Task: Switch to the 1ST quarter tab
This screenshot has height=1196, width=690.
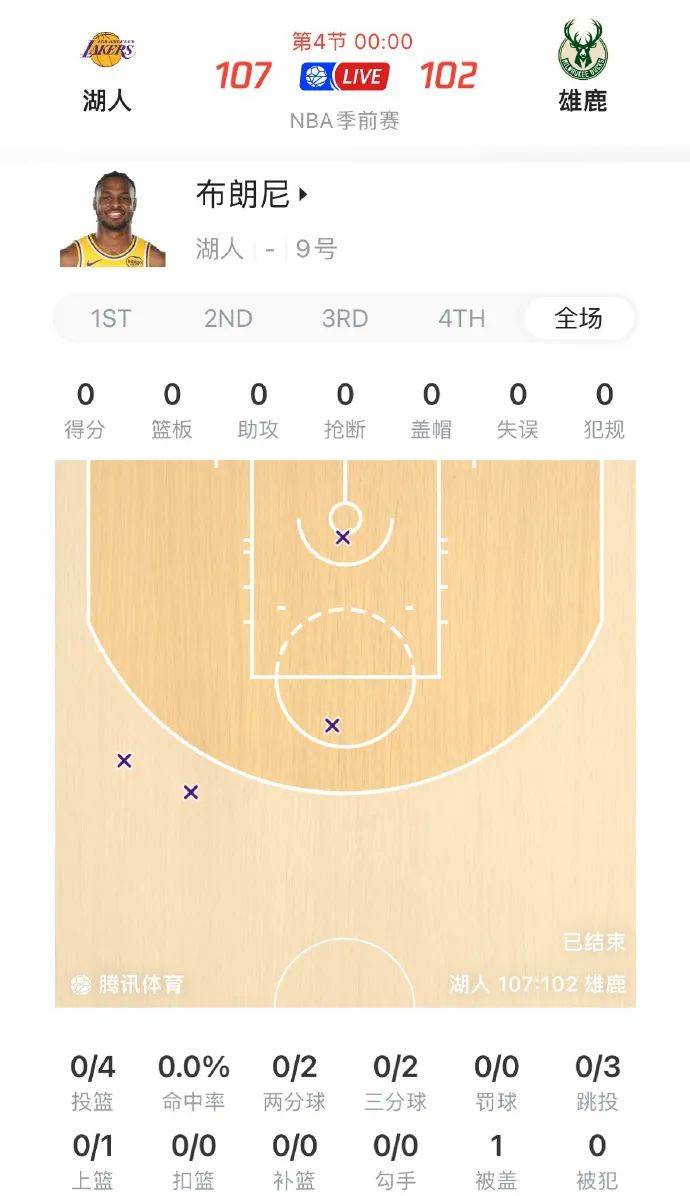Action: point(111,318)
